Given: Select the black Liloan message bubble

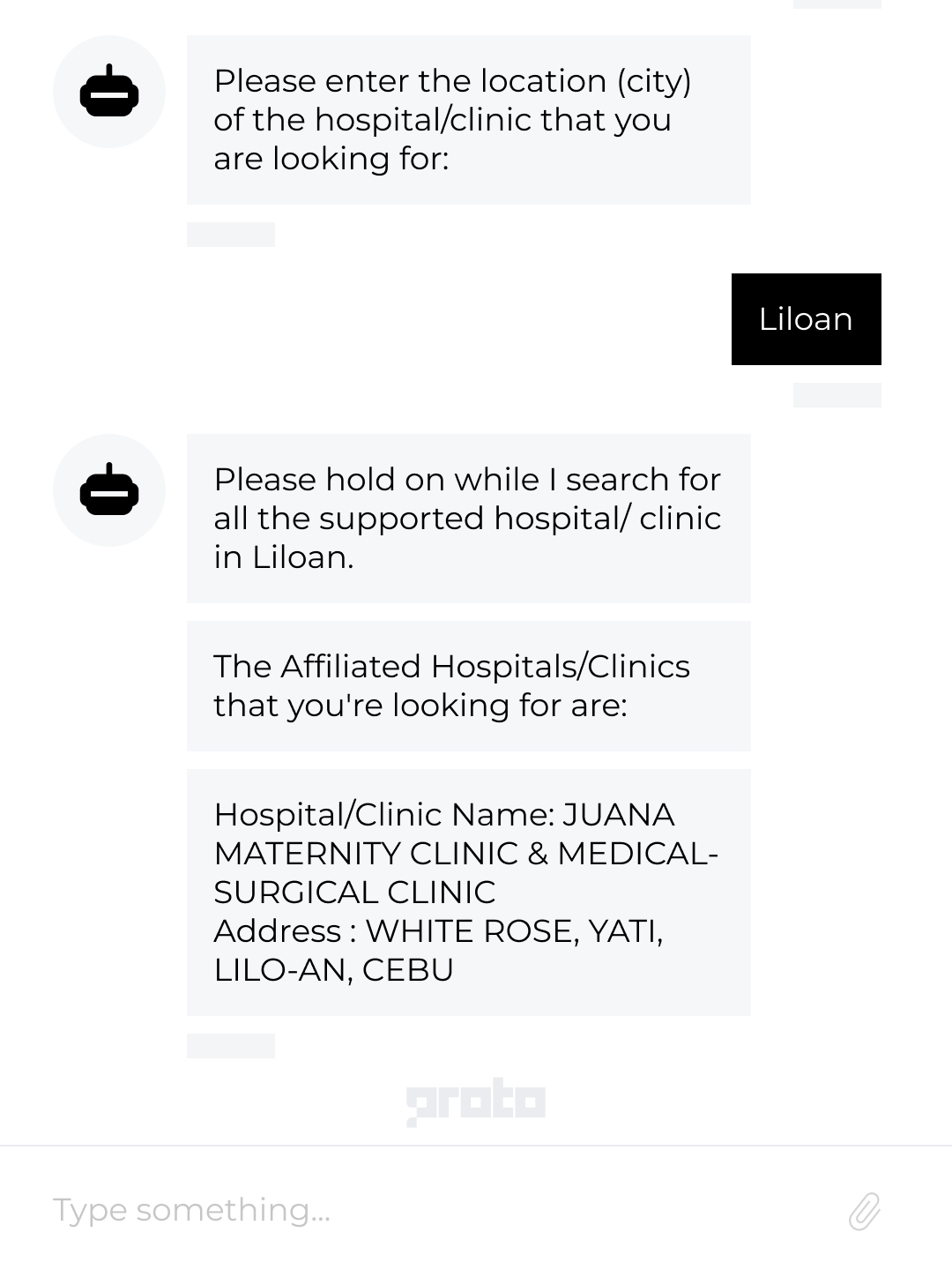Looking at the screenshot, I should click(x=806, y=319).
